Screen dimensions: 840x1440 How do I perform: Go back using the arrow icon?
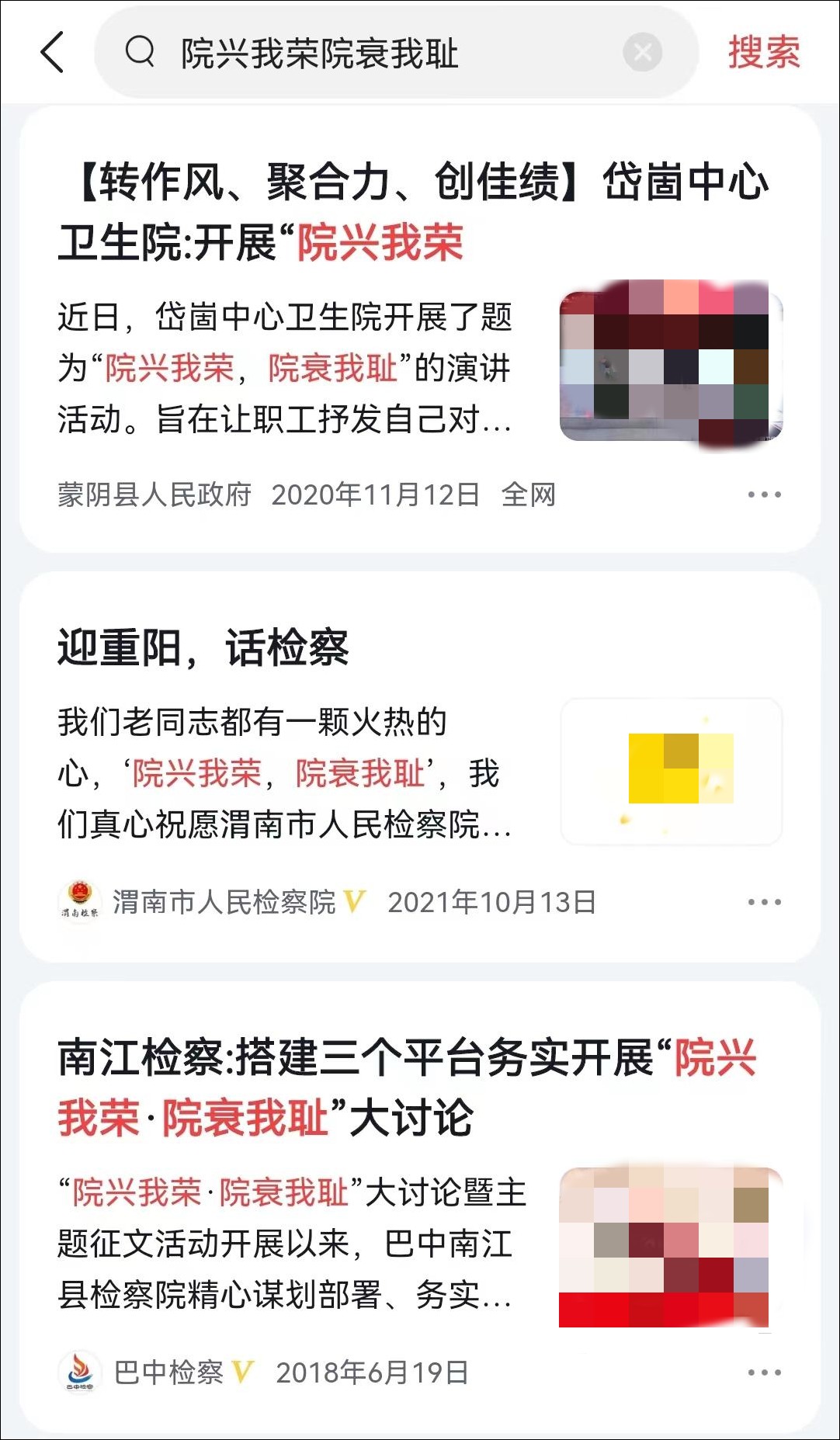tap(52, 53)
